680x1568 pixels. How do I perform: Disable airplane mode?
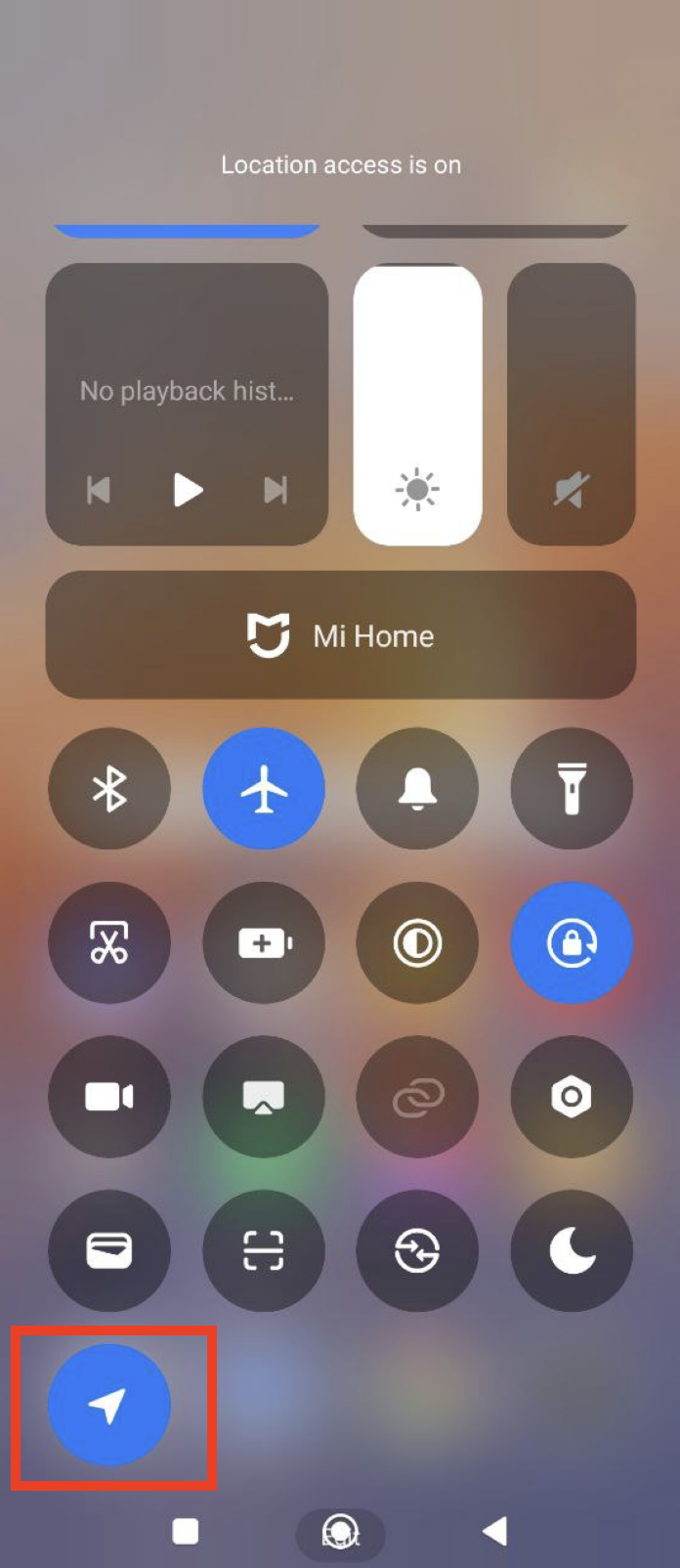(x=264, y=788)
